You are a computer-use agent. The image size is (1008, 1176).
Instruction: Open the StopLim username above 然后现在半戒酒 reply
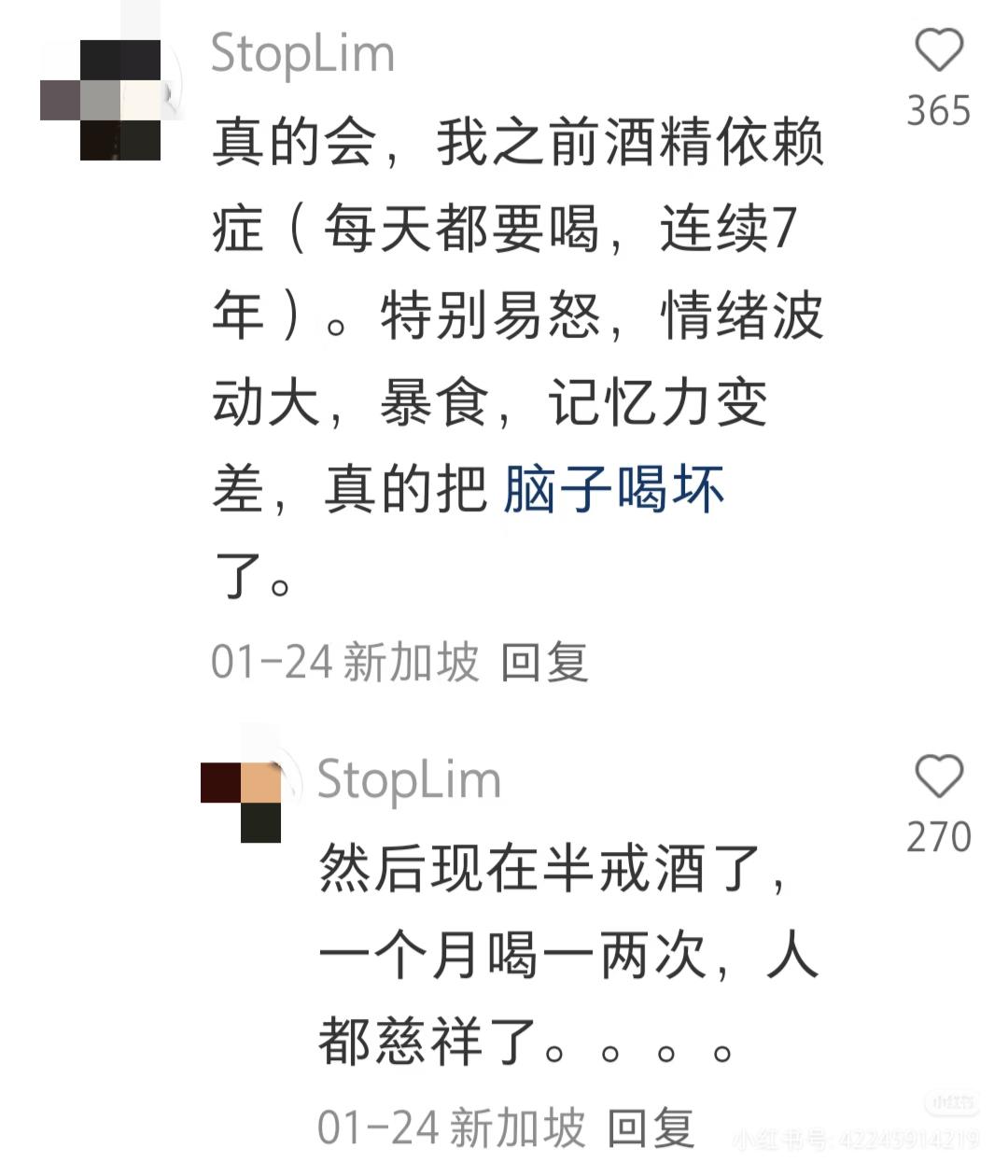click(409, 779)
